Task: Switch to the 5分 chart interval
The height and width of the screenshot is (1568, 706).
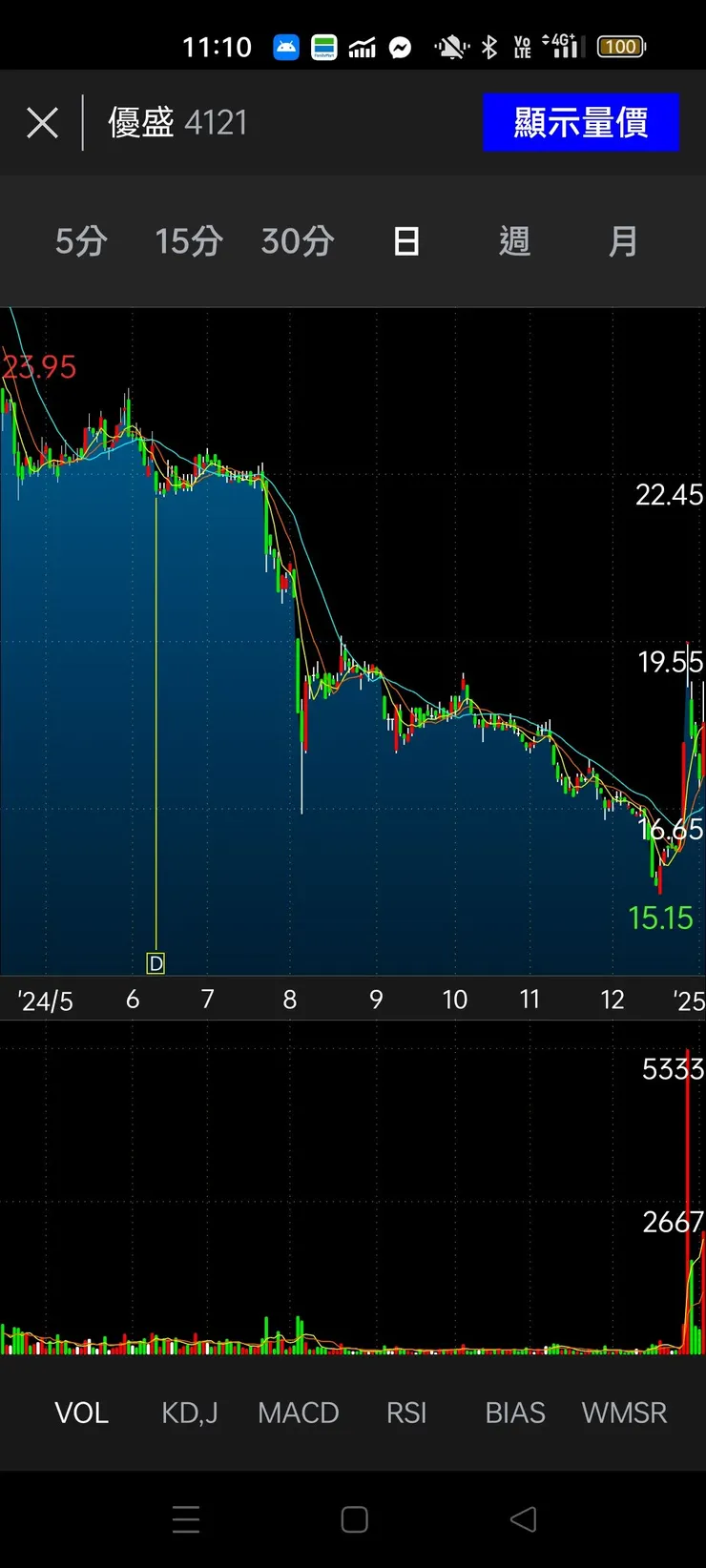Action: pos(81,241)
